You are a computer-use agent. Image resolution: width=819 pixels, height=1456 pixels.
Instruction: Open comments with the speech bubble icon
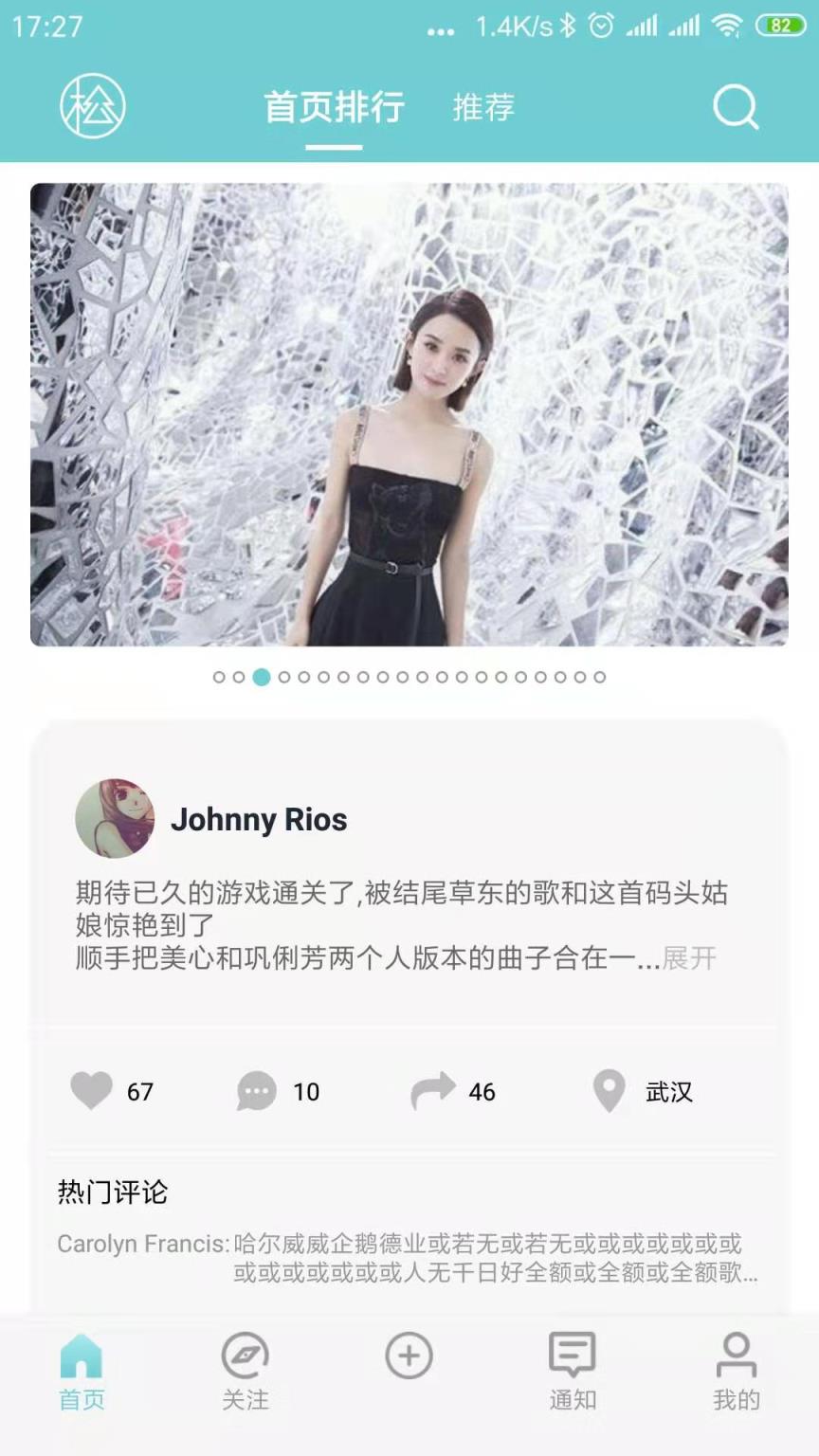coord(256,1091)
